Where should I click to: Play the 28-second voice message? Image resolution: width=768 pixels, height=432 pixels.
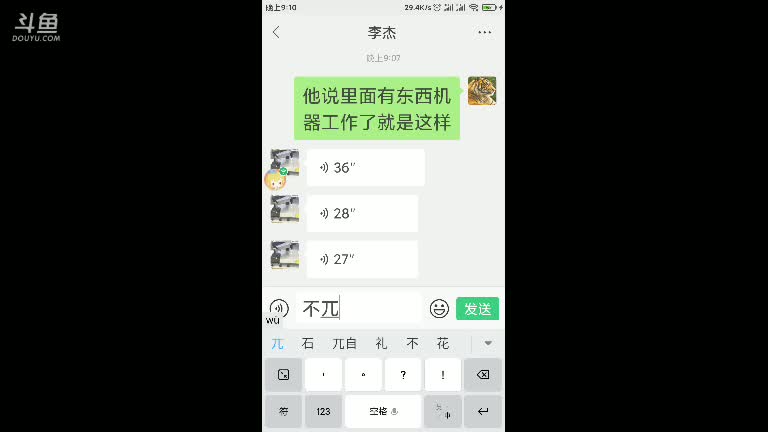pos(361,213)
